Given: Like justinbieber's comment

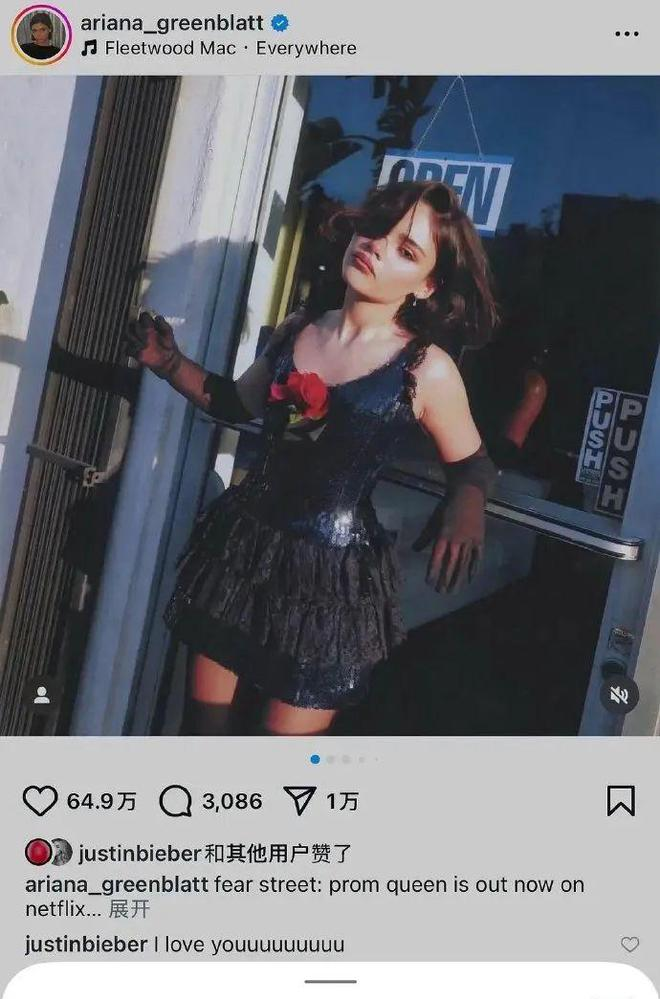Looking at the screenshot, I should (x=629, y=944).
